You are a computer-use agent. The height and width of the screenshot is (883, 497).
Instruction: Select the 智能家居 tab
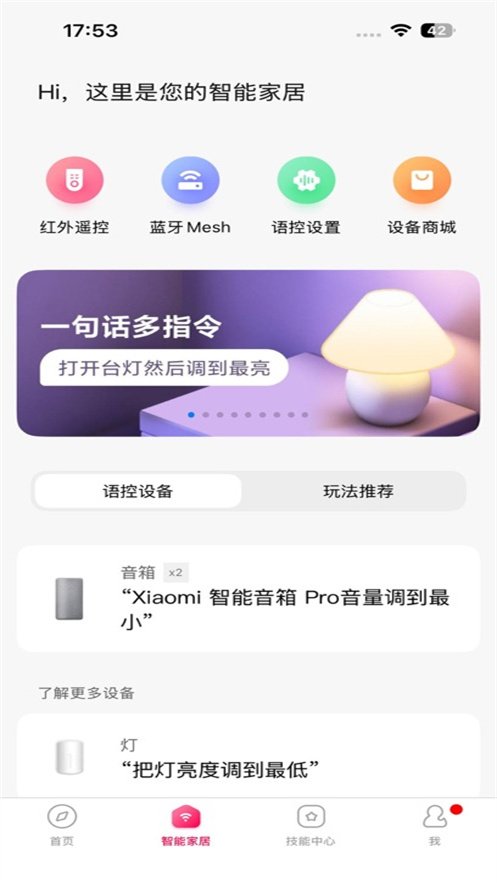point(186,826)
